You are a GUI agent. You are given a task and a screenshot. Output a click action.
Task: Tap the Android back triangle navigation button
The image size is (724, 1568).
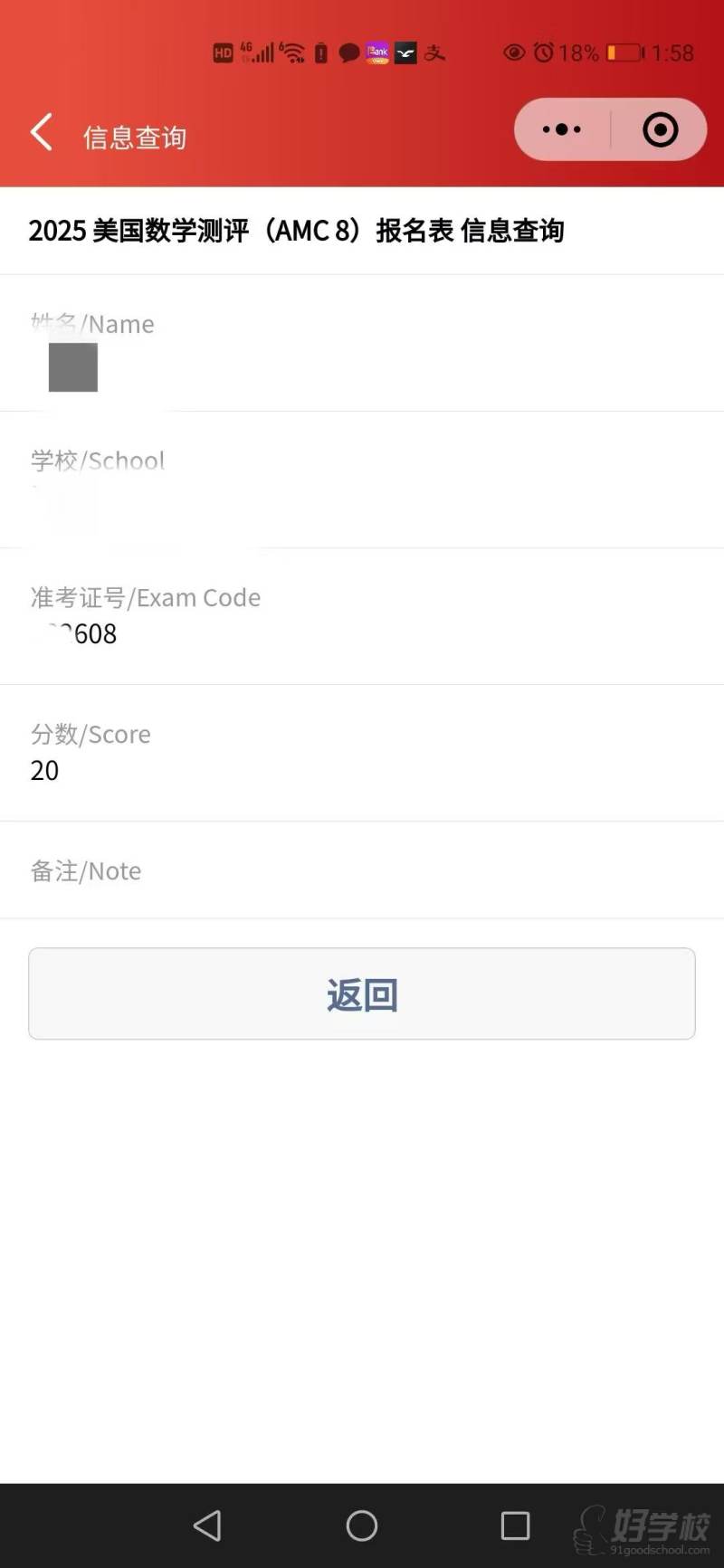(208, 1525)
